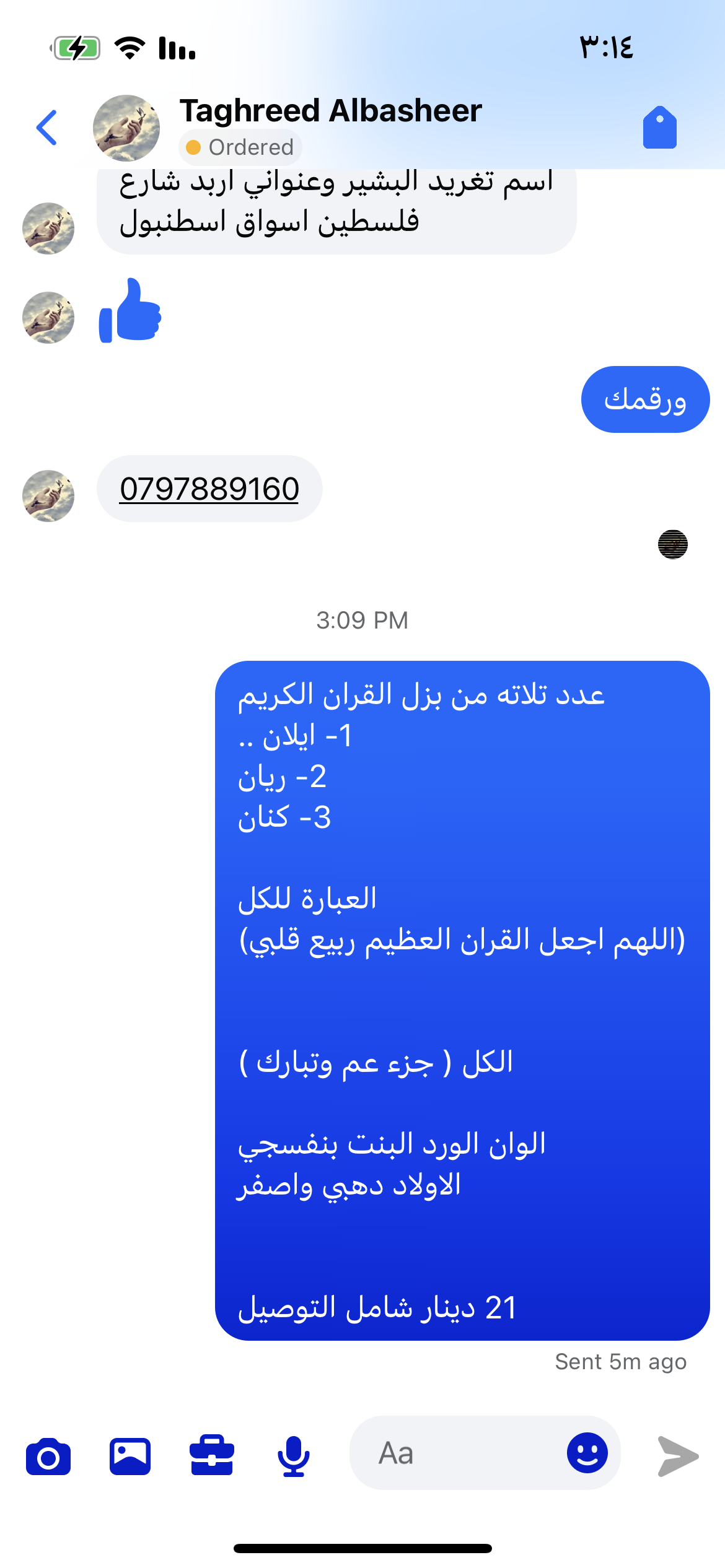The width and height of the screenshot is (725, 1568).
Task: Attach an image from the gallery
Action: coord(130,1457)
